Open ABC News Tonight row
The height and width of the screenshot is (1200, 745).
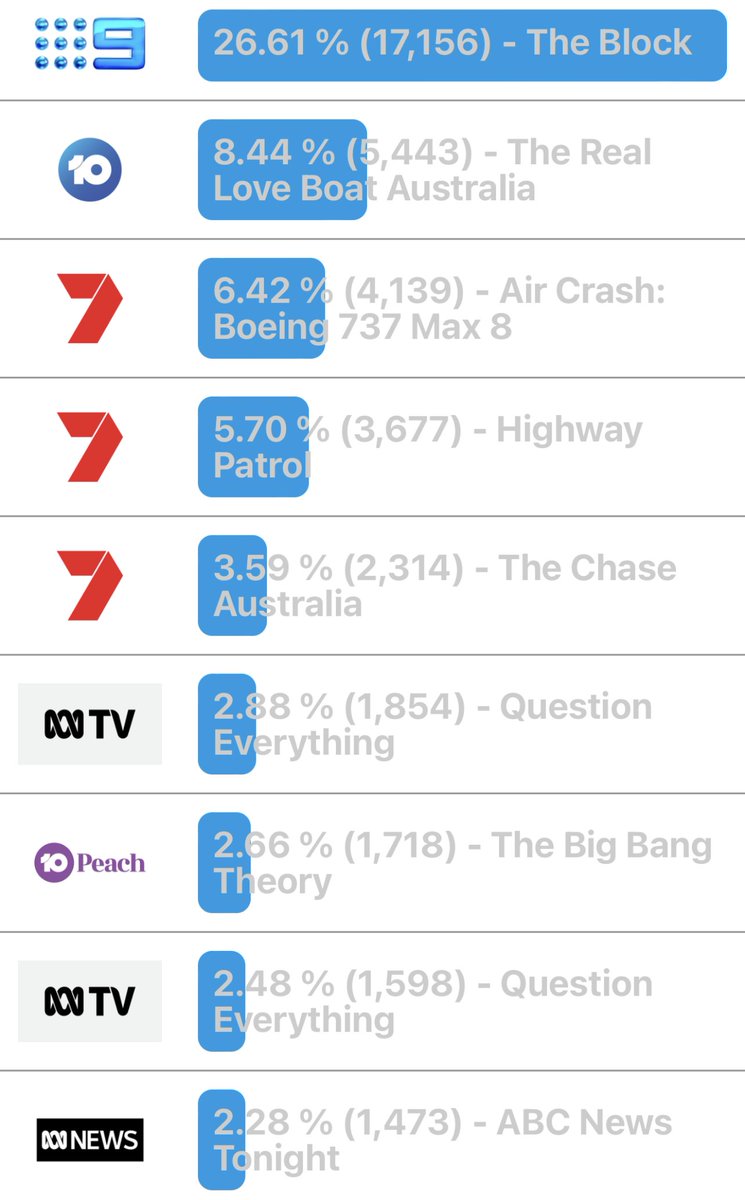tap(372, 1136)
